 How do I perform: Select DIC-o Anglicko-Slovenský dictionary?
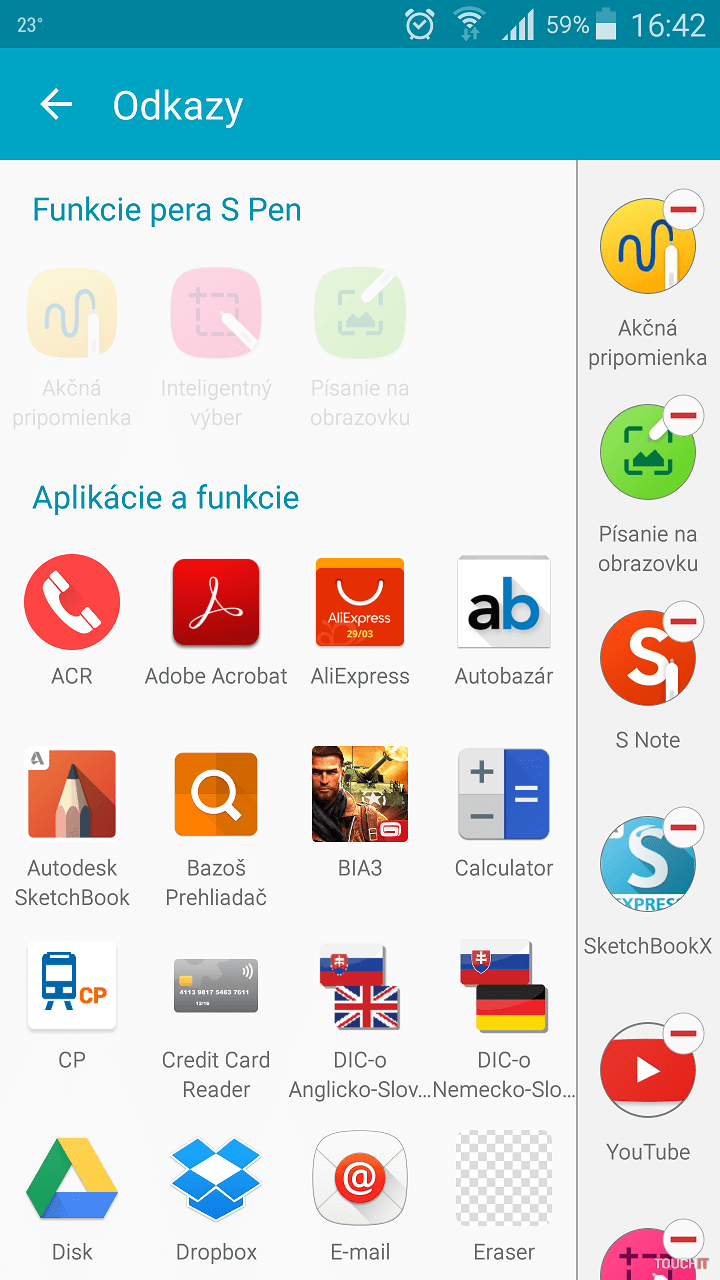click(360, 986)
